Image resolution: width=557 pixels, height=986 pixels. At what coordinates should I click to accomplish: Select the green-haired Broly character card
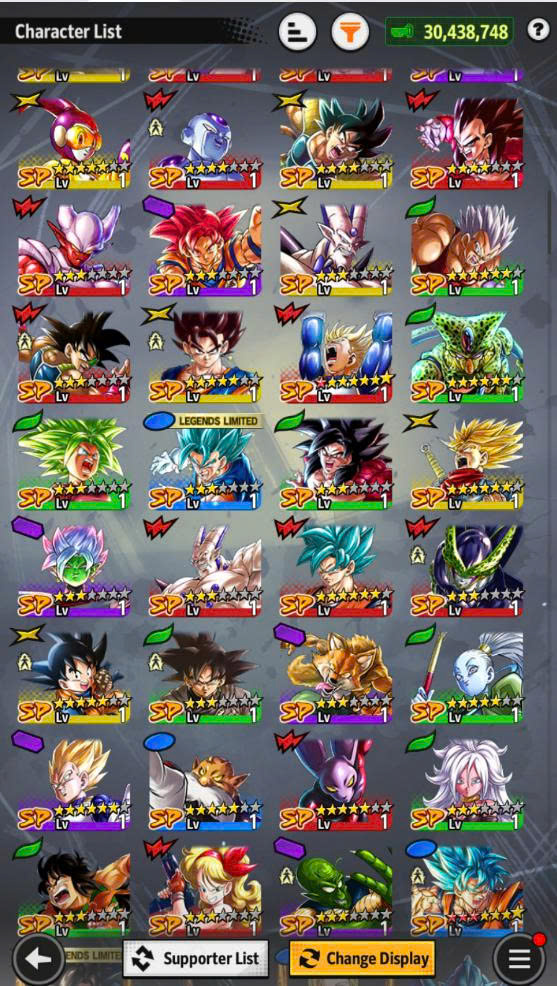(x=74, y=461)
